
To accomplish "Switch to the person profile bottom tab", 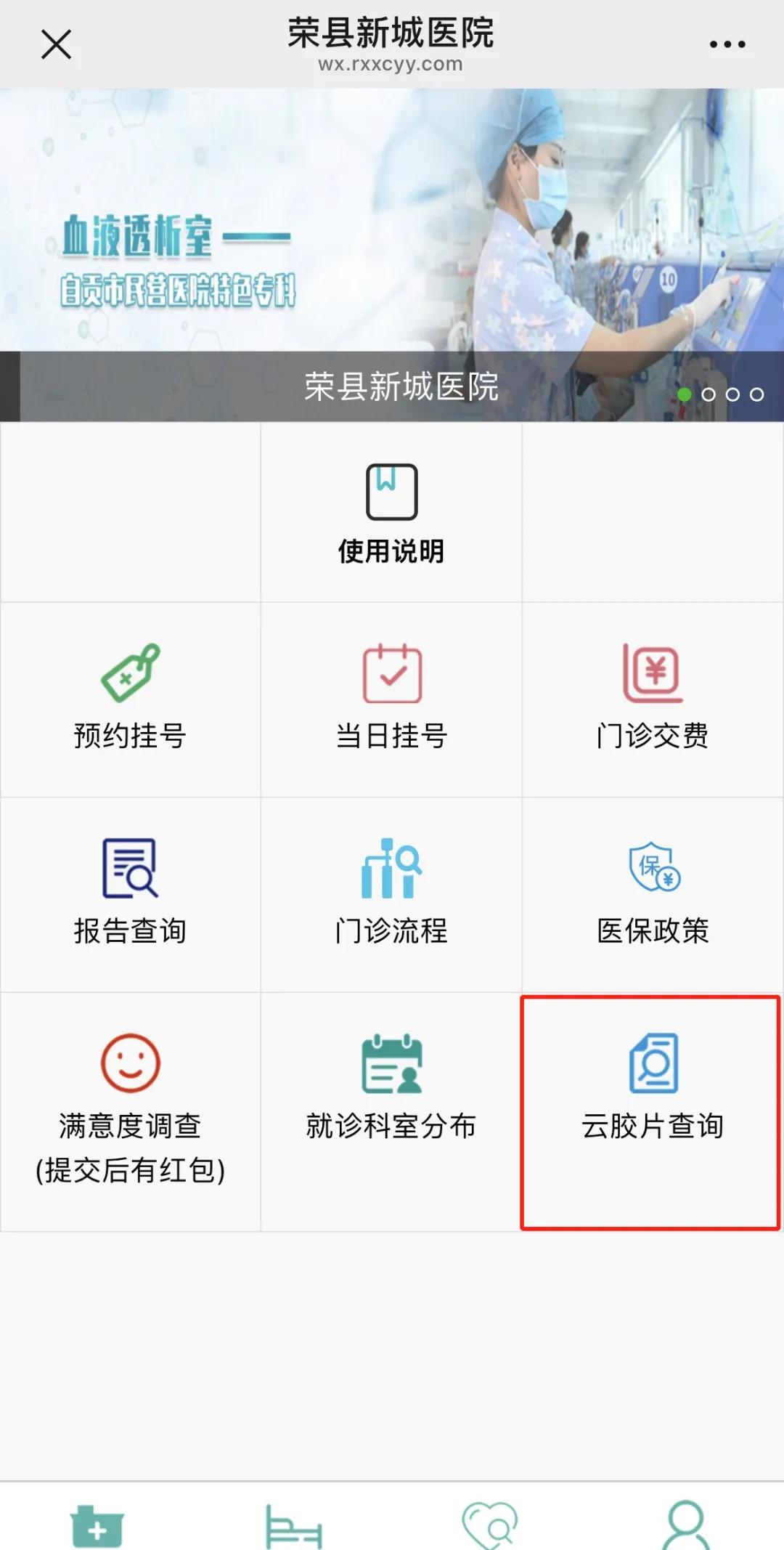I will tap(686, 1525).
